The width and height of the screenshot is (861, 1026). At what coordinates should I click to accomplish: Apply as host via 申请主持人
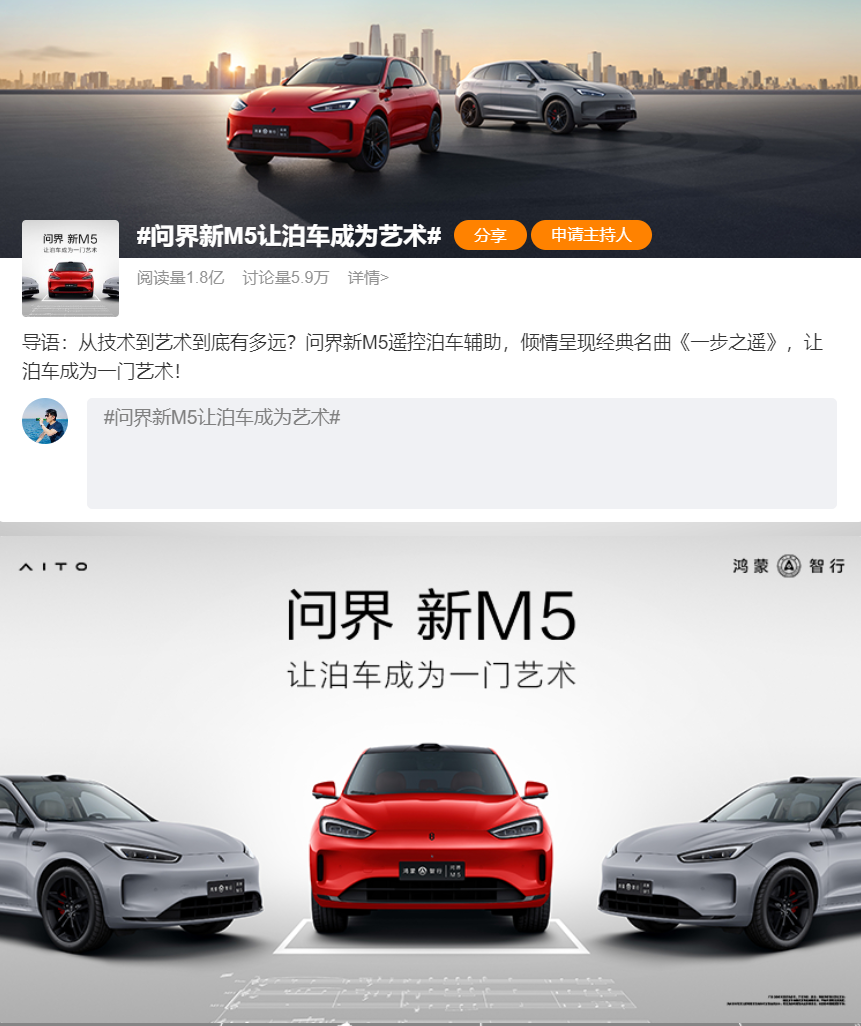[x=591, y=235]
